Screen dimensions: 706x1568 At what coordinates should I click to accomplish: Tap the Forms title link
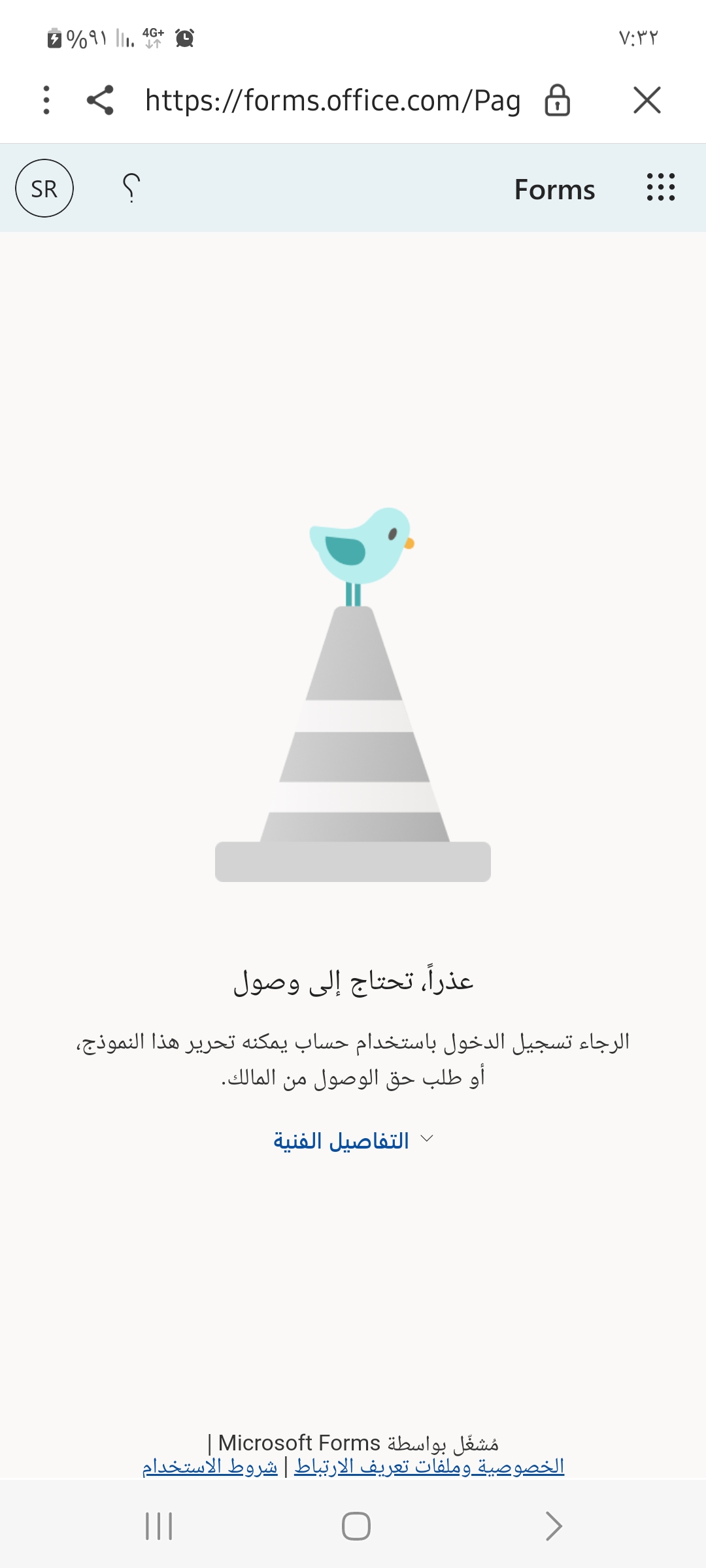[x=554, y=189]
